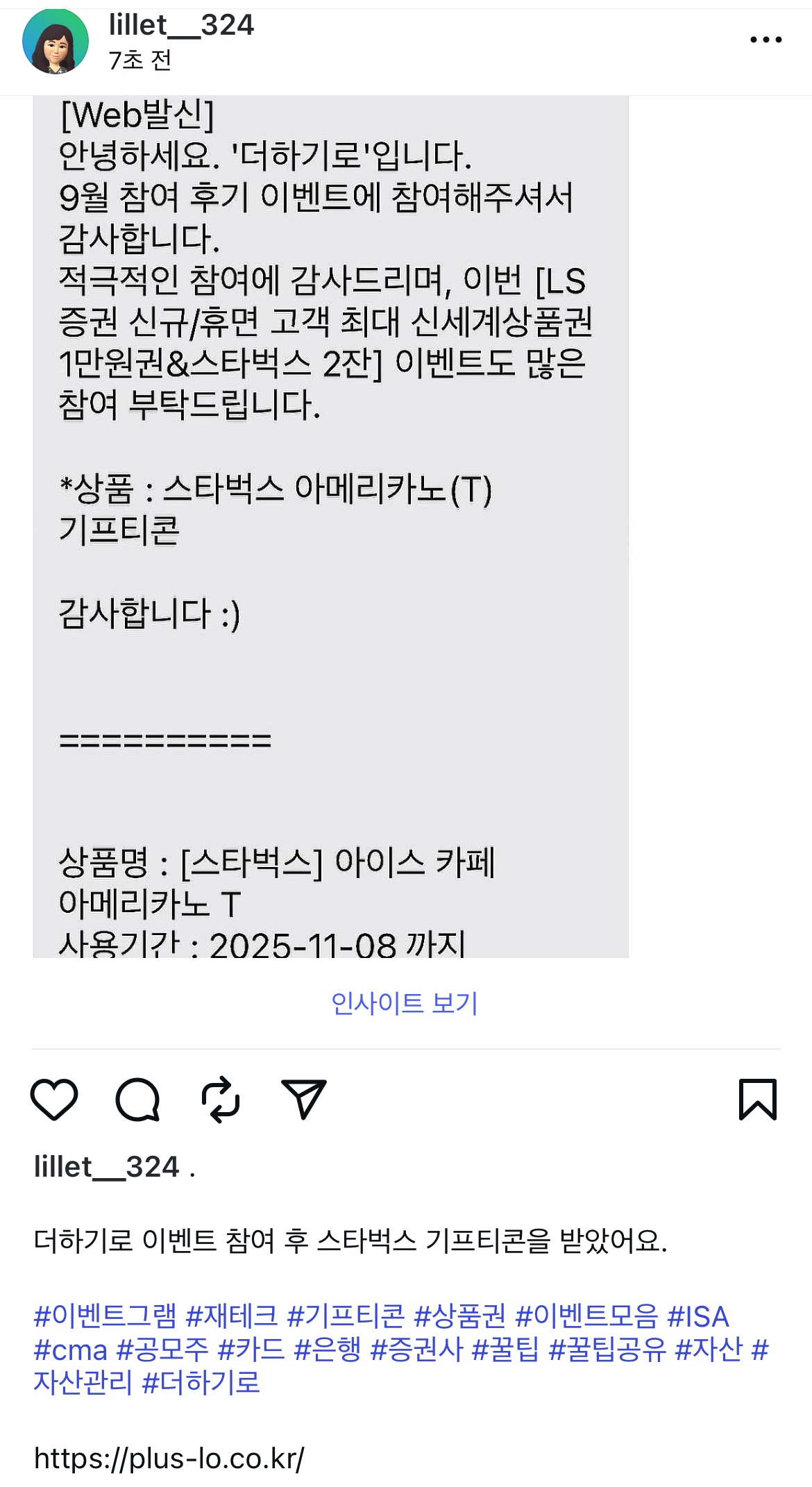Open the posted message screenshot image

click(331, 528)
